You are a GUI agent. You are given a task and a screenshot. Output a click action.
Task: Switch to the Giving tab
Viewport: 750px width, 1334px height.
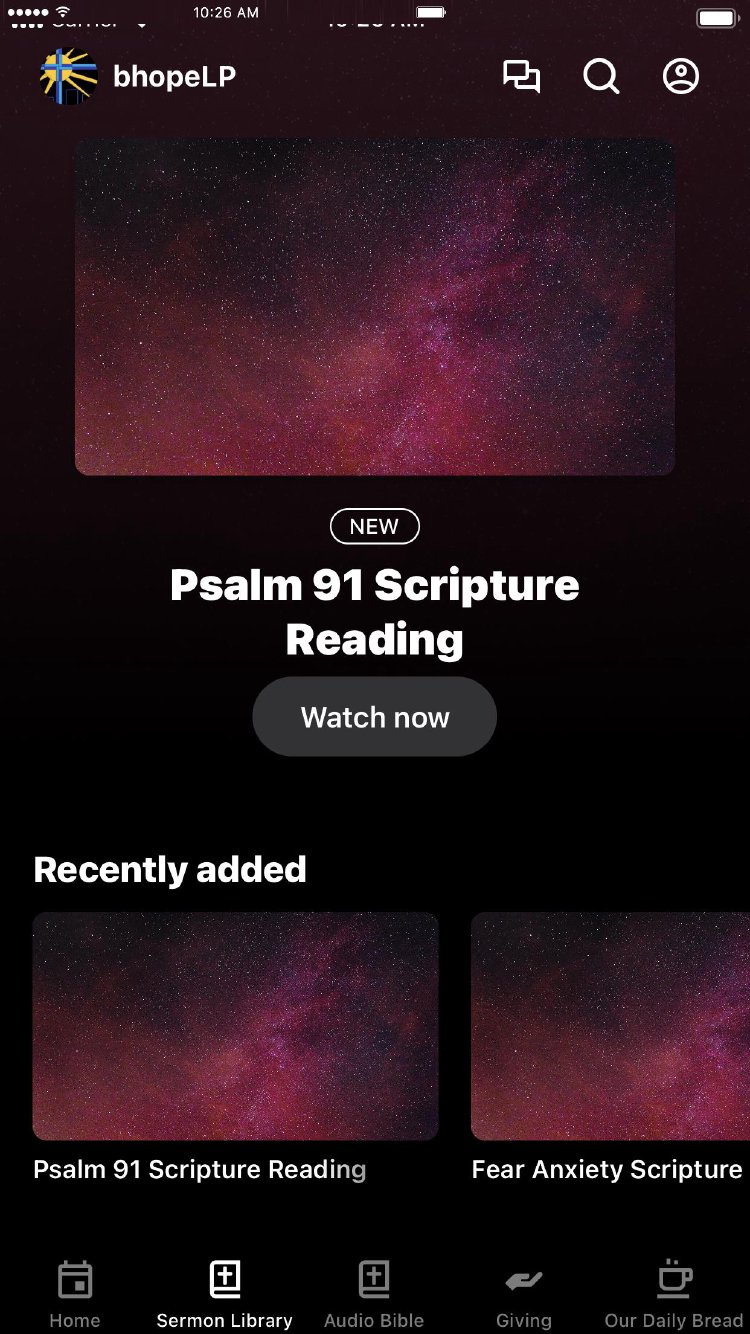(x=523, y=1292)
